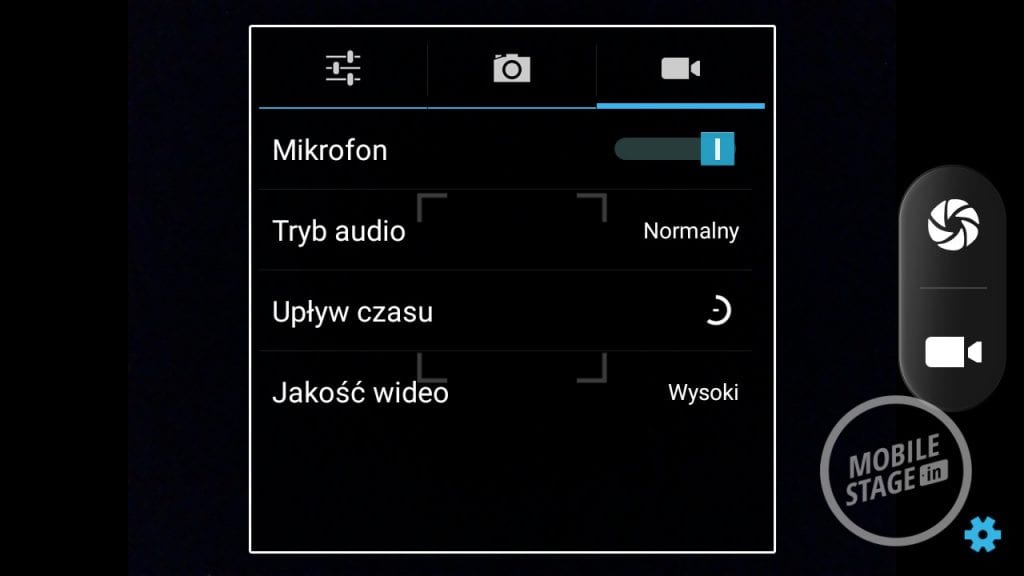Open the Upływ czasu time-lapse setting
1024x576 pixels.
point(505,312)
